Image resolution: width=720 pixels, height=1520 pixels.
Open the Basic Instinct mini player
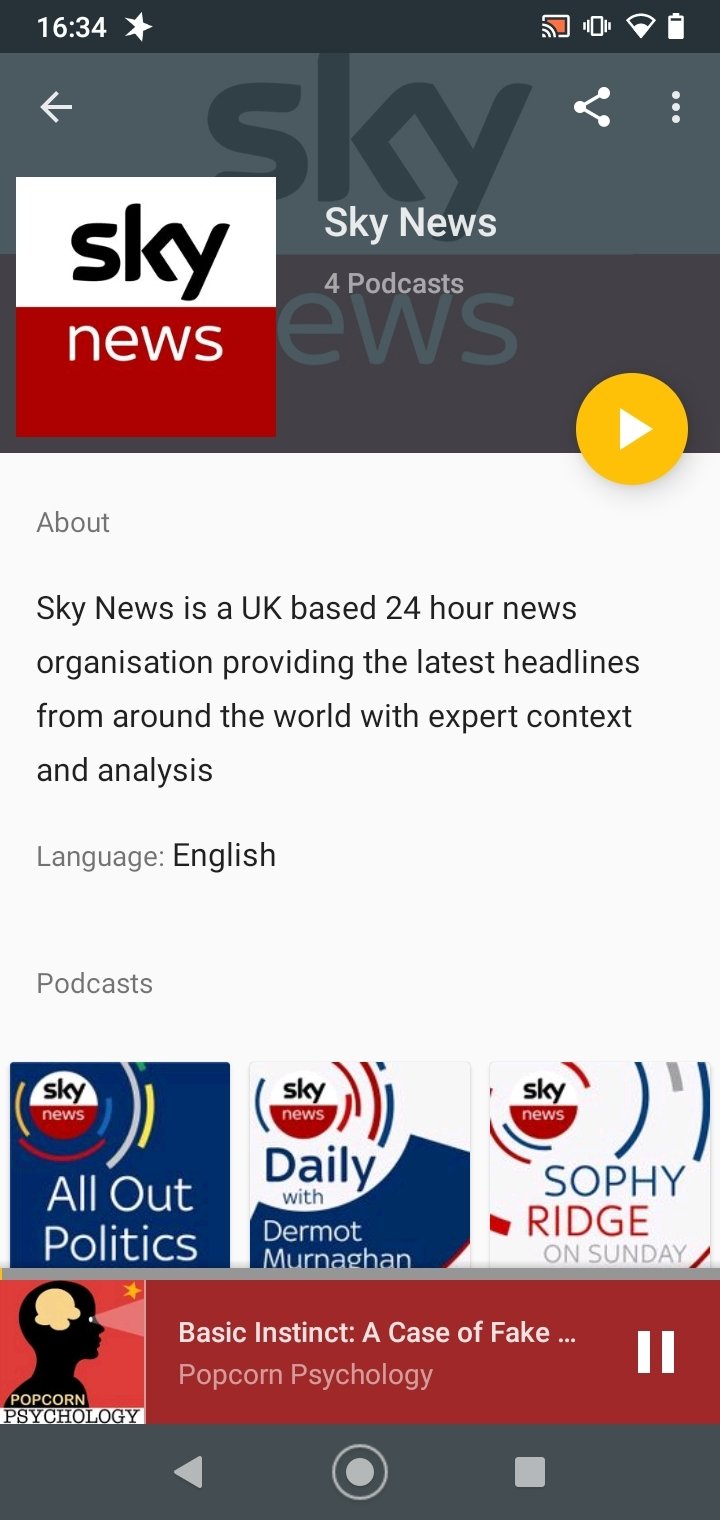[378, 1352]
